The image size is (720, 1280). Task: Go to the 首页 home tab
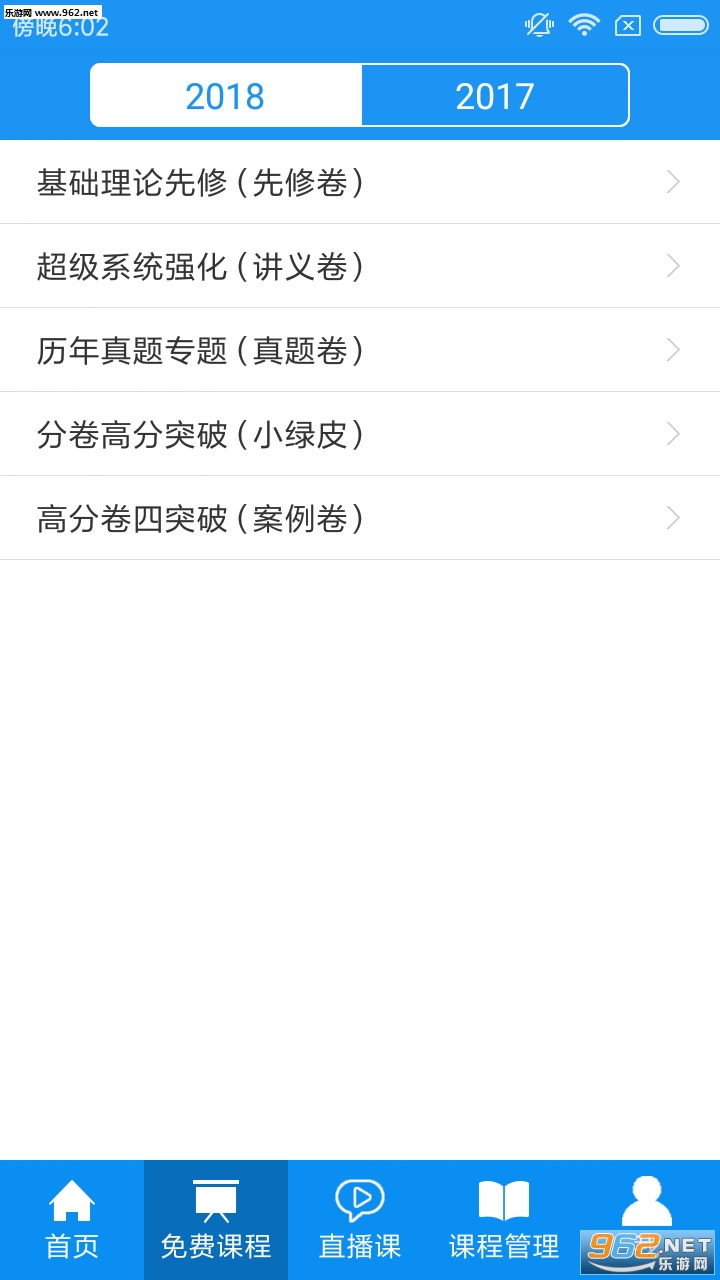pos(72,1220)
